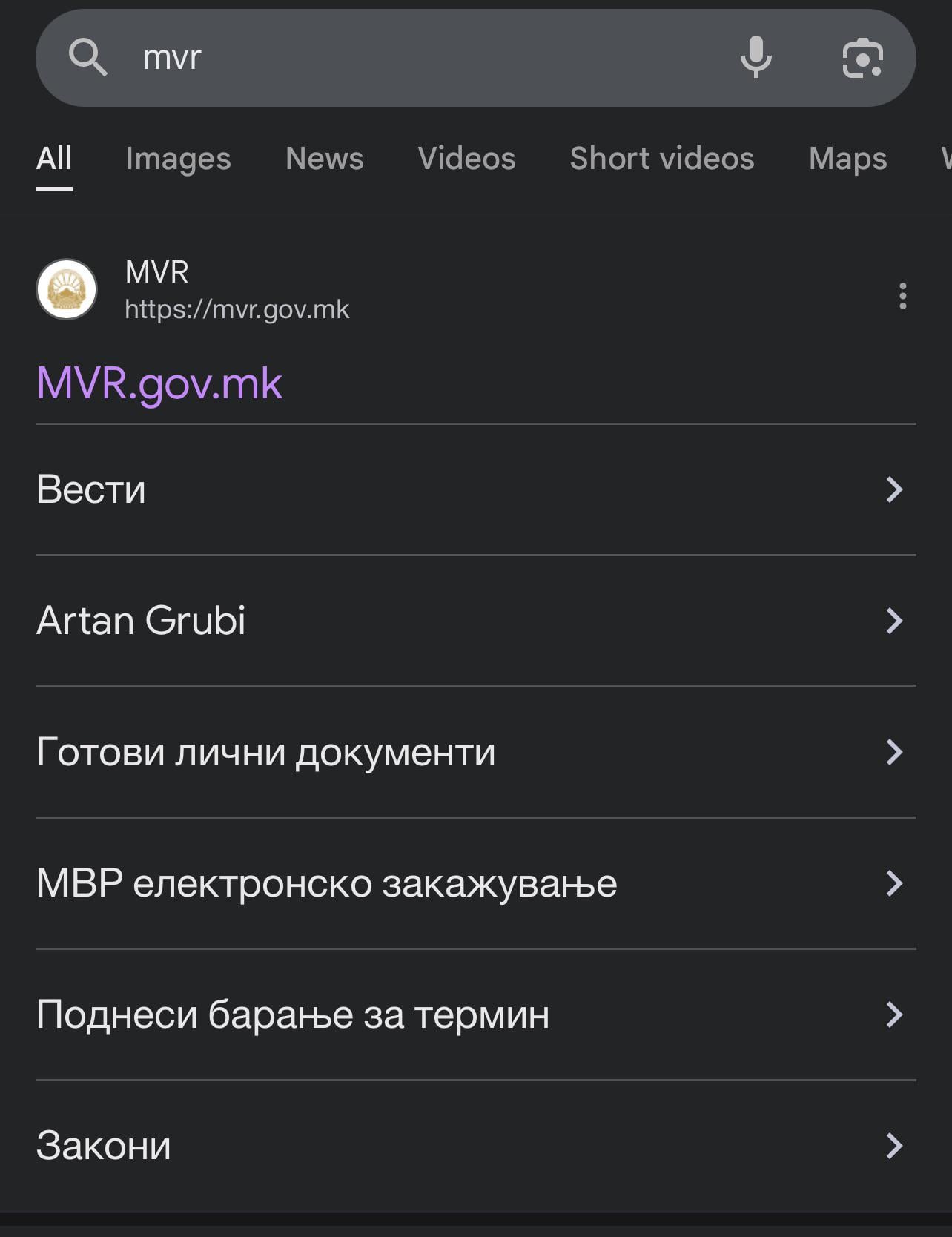
Task: Open the three-dot menu for the MVR result
Action: (x=902, y=296)
